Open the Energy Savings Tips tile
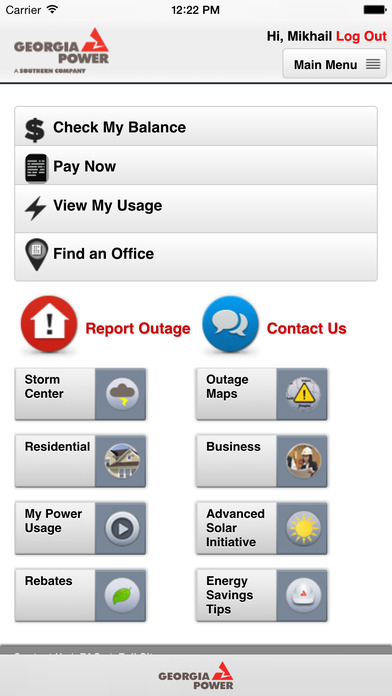The image size is (392, 696). (x=261, y=595)
